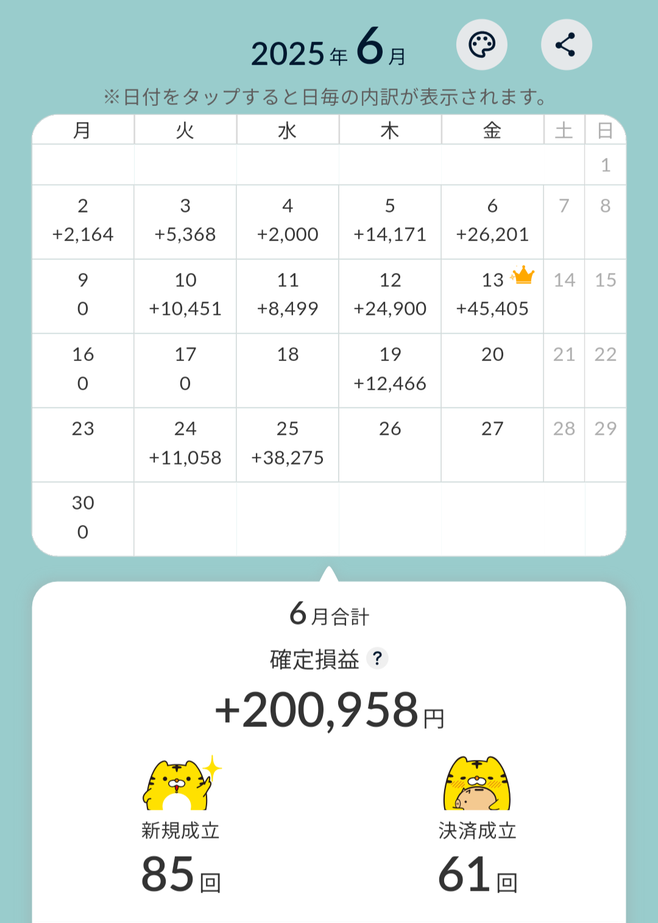Select June 3 with +5,368
658x923 pixels.
click(x=185, y=221)
